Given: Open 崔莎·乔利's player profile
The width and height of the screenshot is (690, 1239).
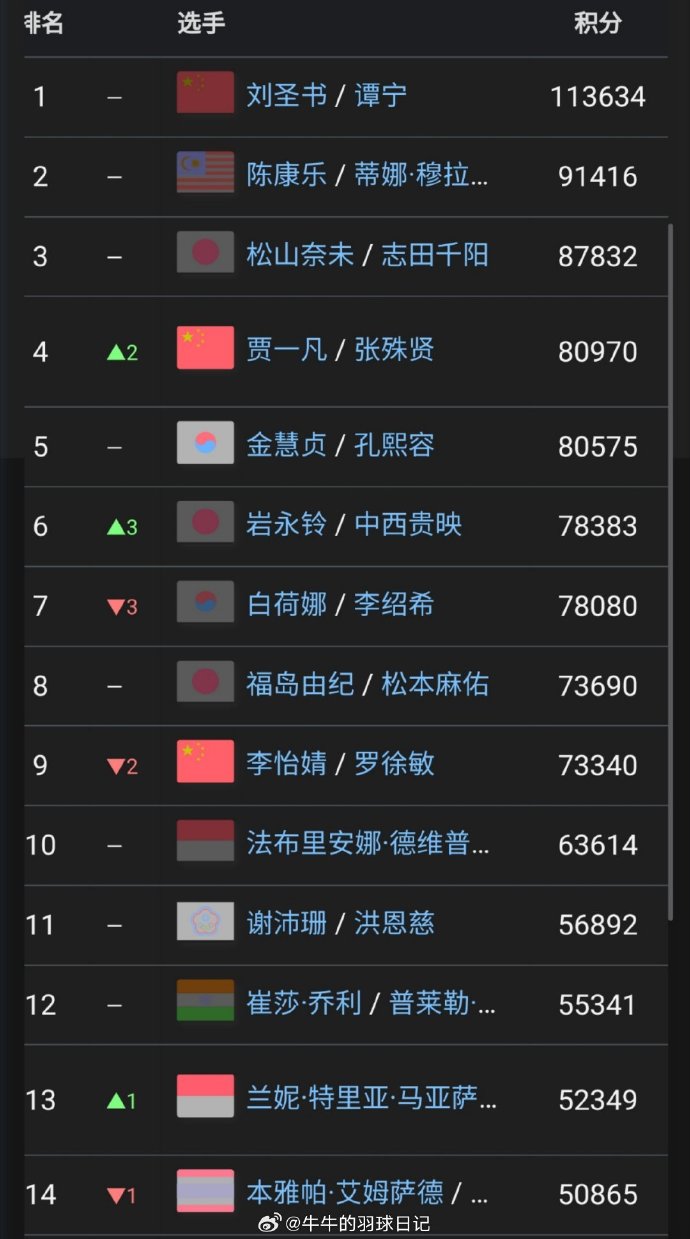Looking at the screenshot, I should (x=304, y=1003).
